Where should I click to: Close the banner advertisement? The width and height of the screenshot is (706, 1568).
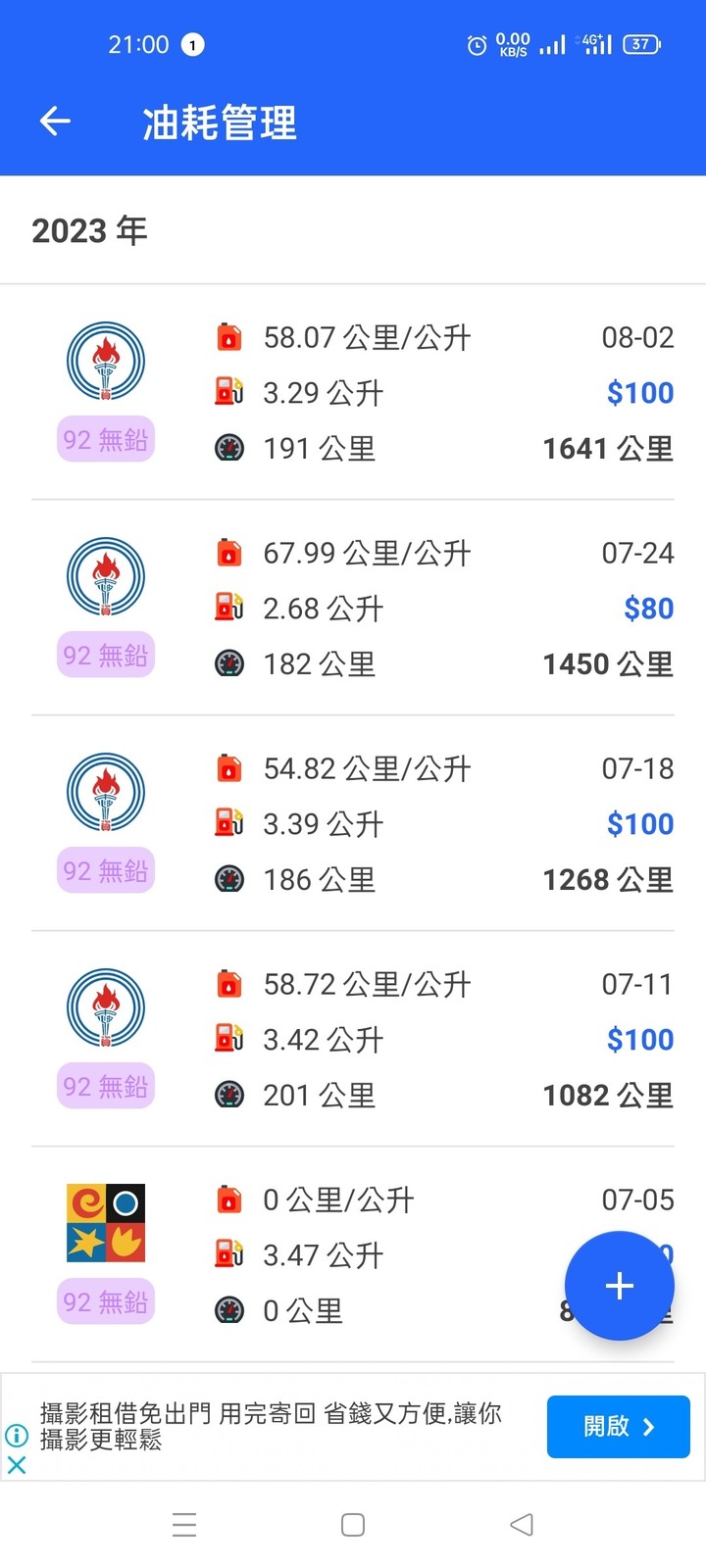pos(17,1465)
